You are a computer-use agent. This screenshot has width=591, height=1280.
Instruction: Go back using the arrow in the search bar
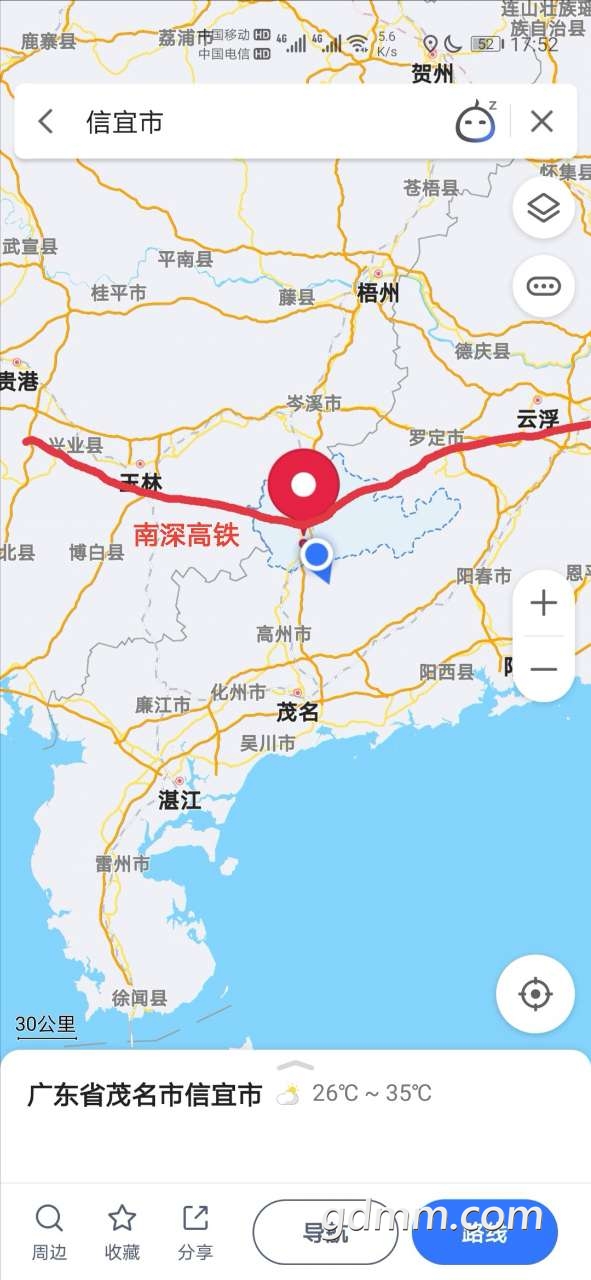tap(45, 122)
